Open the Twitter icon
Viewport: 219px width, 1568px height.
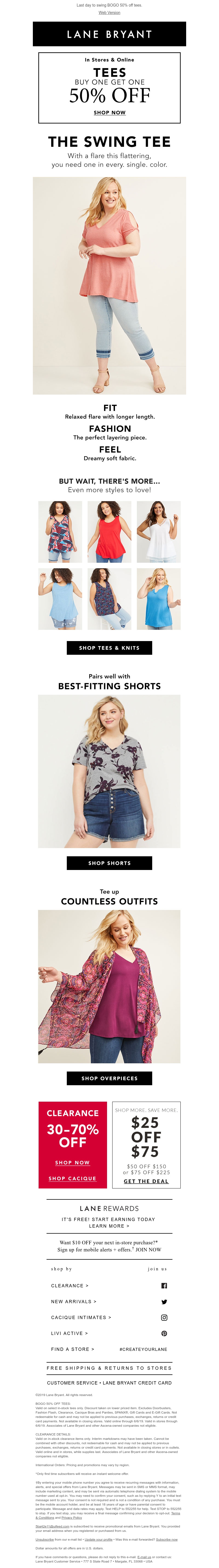tap(164, 1301)
